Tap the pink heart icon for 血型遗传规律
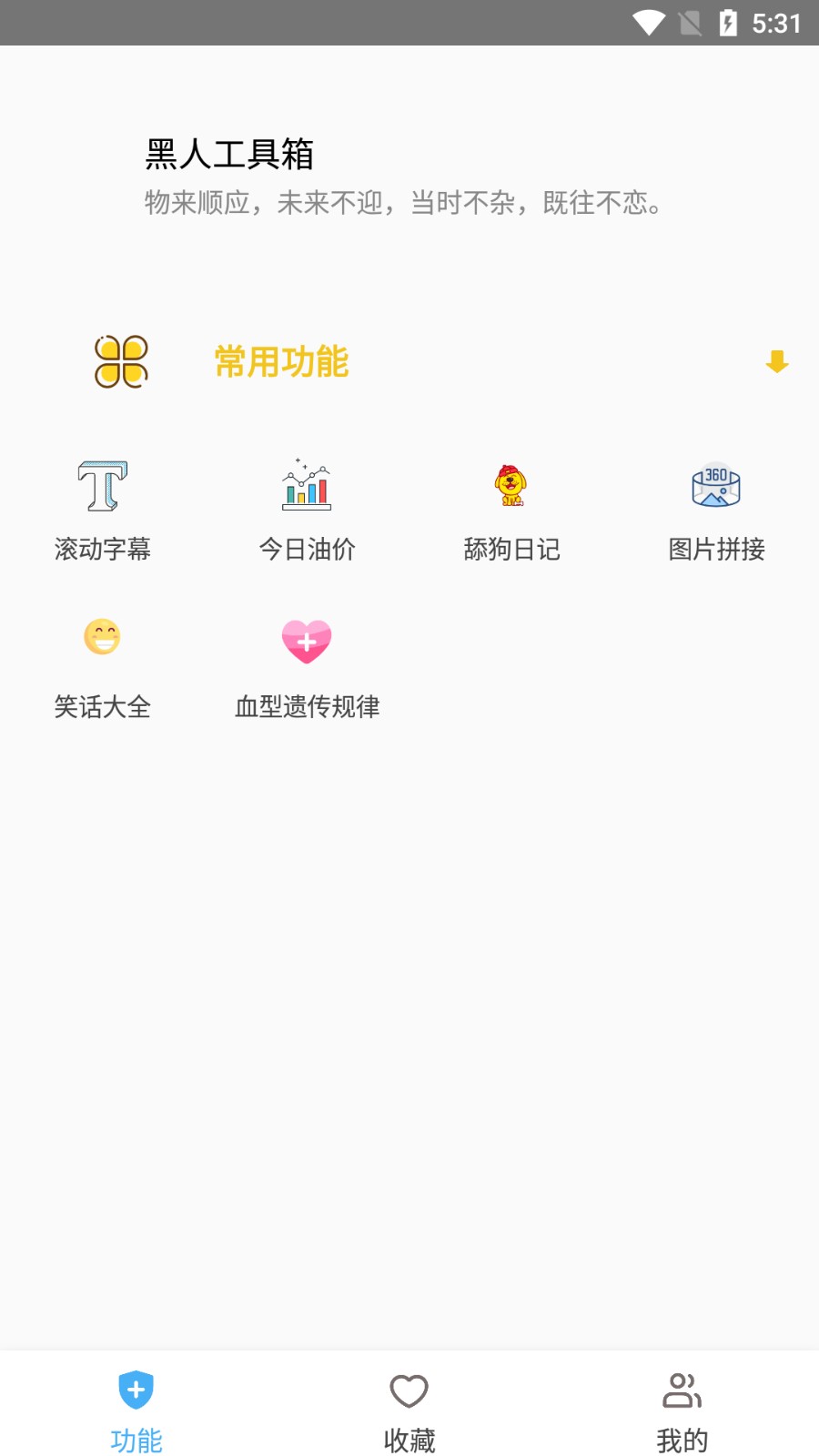 tap(307, 639)
